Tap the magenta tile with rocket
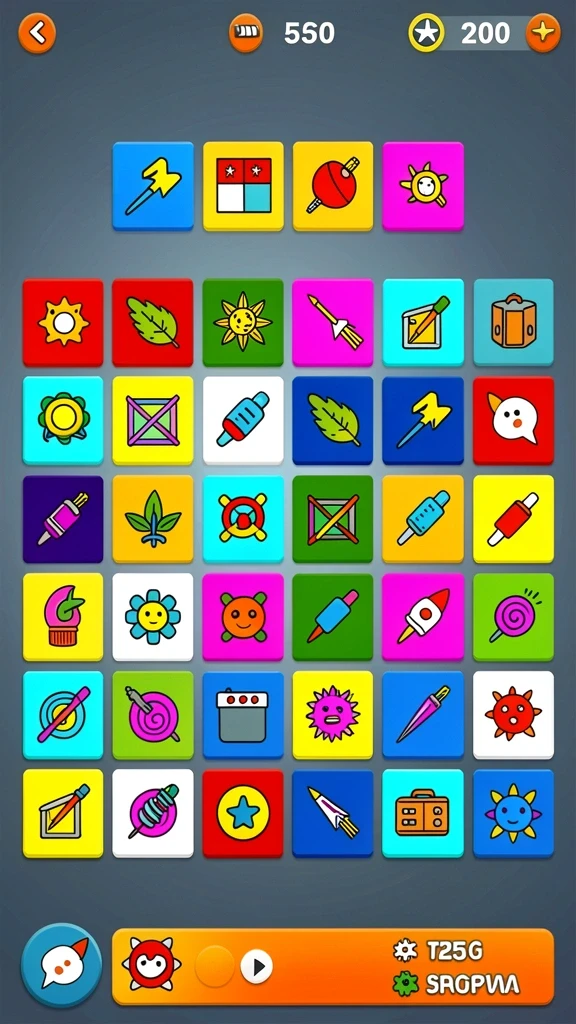The width and height of the screenshot is (576, 1024). 423,617
